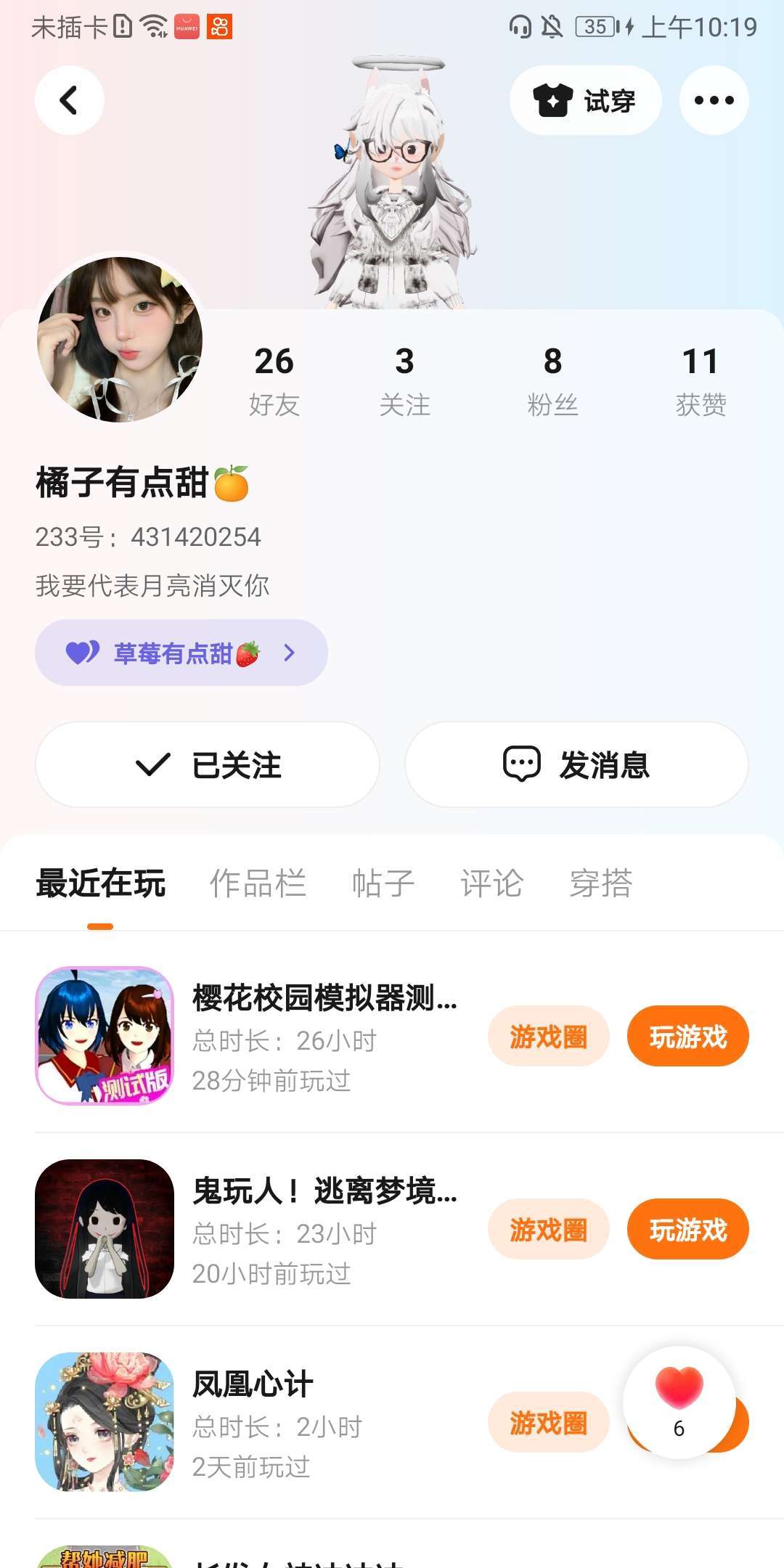This screenshot has width=784, height=1568.
Task: Open the 草莓有点甜 partner chip
Action: [181, 653]
